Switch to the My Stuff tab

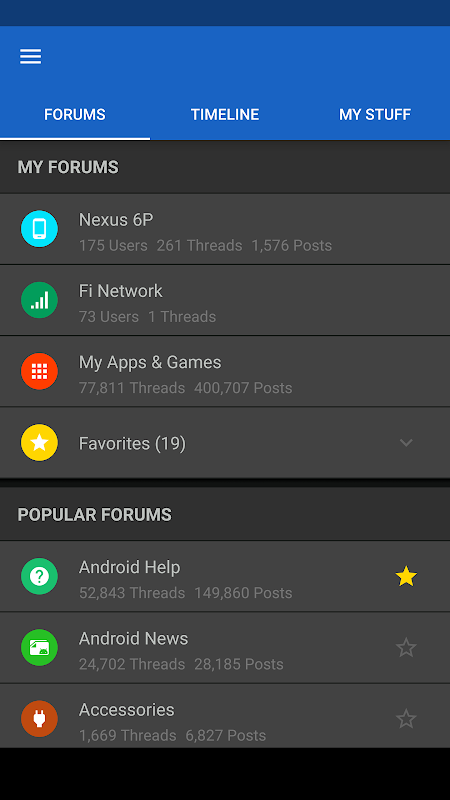point(375,114)
